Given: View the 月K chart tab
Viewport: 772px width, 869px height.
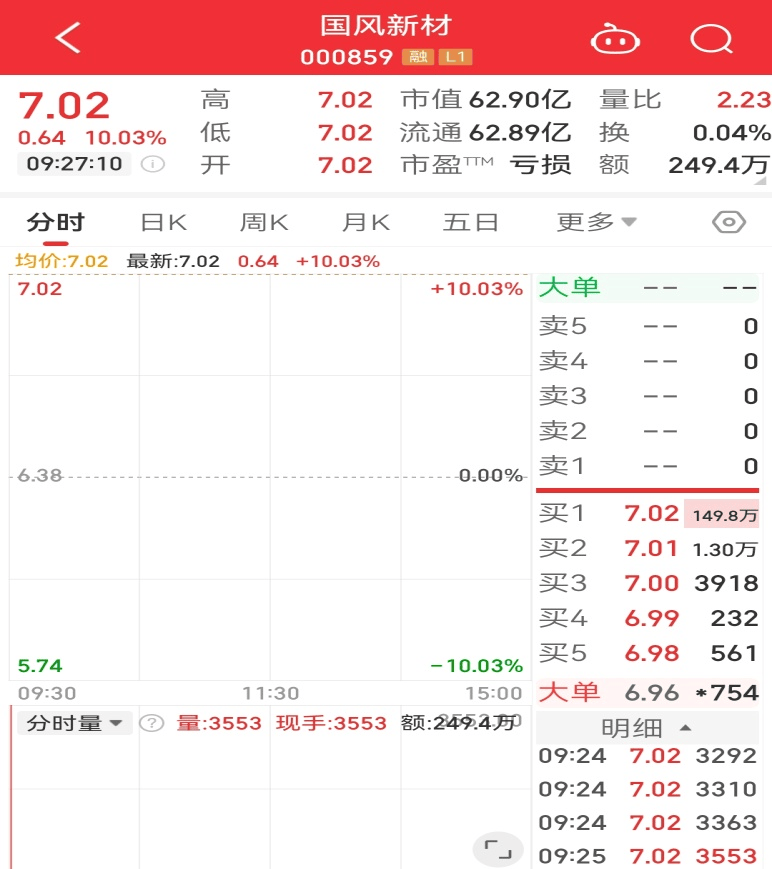Looking at the screenshot, I should click(x=365, y=222).
